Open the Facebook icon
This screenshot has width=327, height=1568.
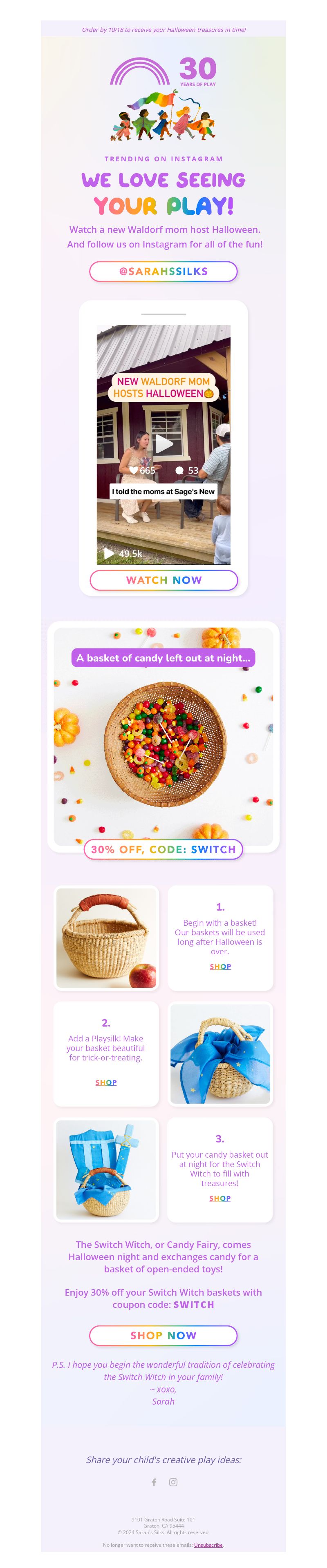pyautogui.click(x=154, y=1481)
